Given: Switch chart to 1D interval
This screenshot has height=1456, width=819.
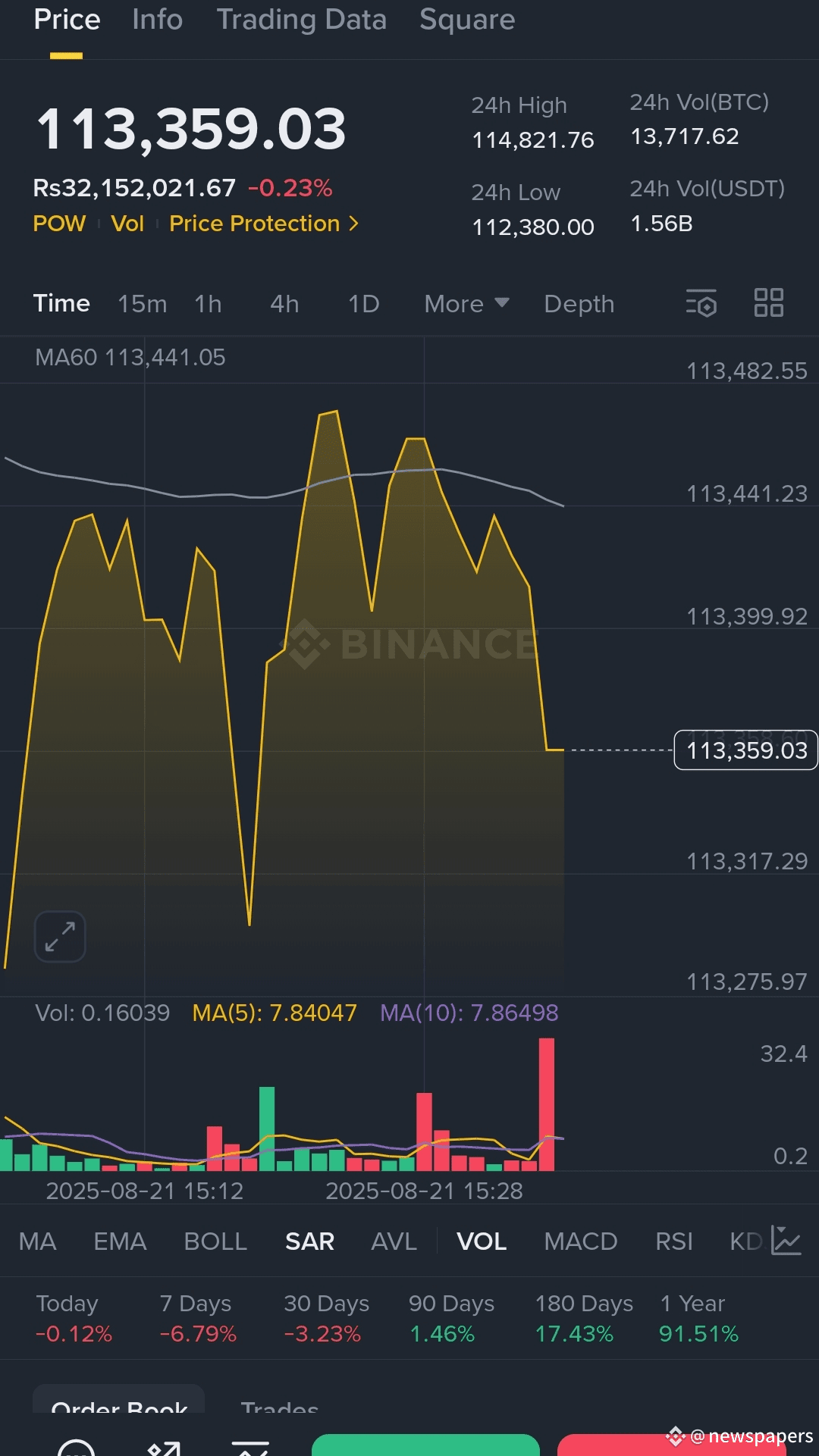Looking at the screenshot, I should pos(363,304).
